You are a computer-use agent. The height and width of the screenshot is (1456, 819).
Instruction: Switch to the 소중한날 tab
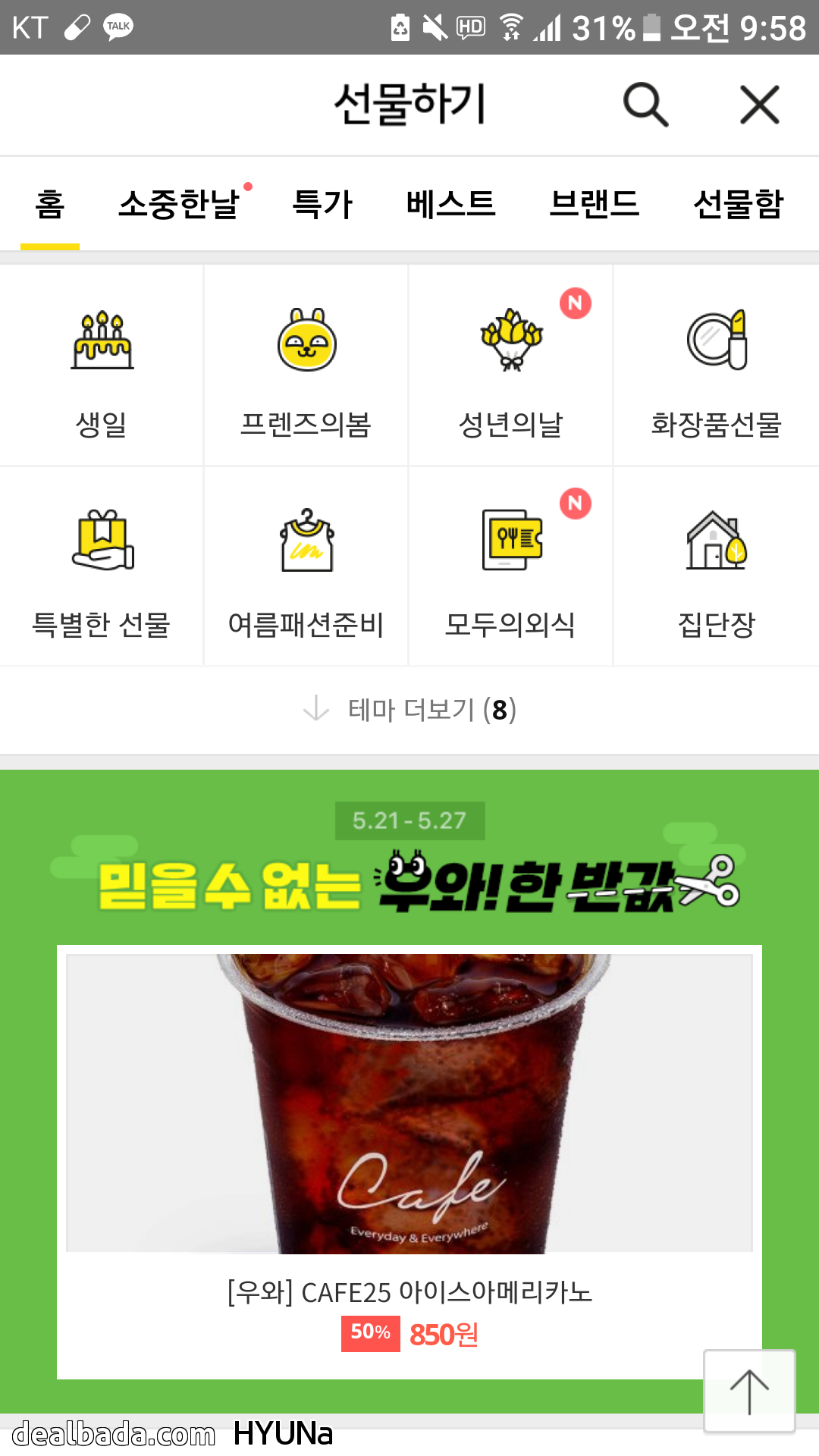179,204
